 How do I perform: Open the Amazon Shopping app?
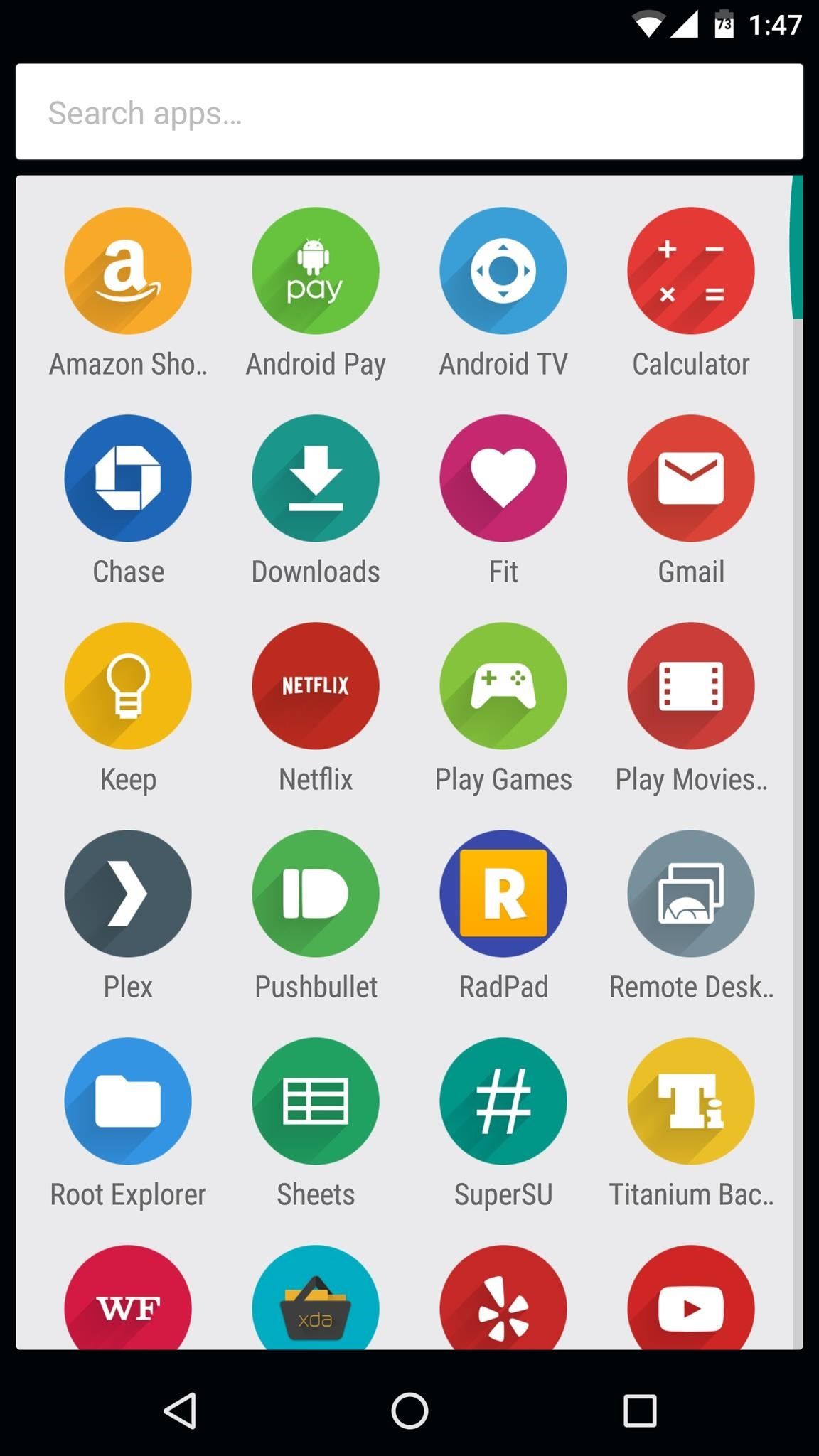[x=128, y=271]
